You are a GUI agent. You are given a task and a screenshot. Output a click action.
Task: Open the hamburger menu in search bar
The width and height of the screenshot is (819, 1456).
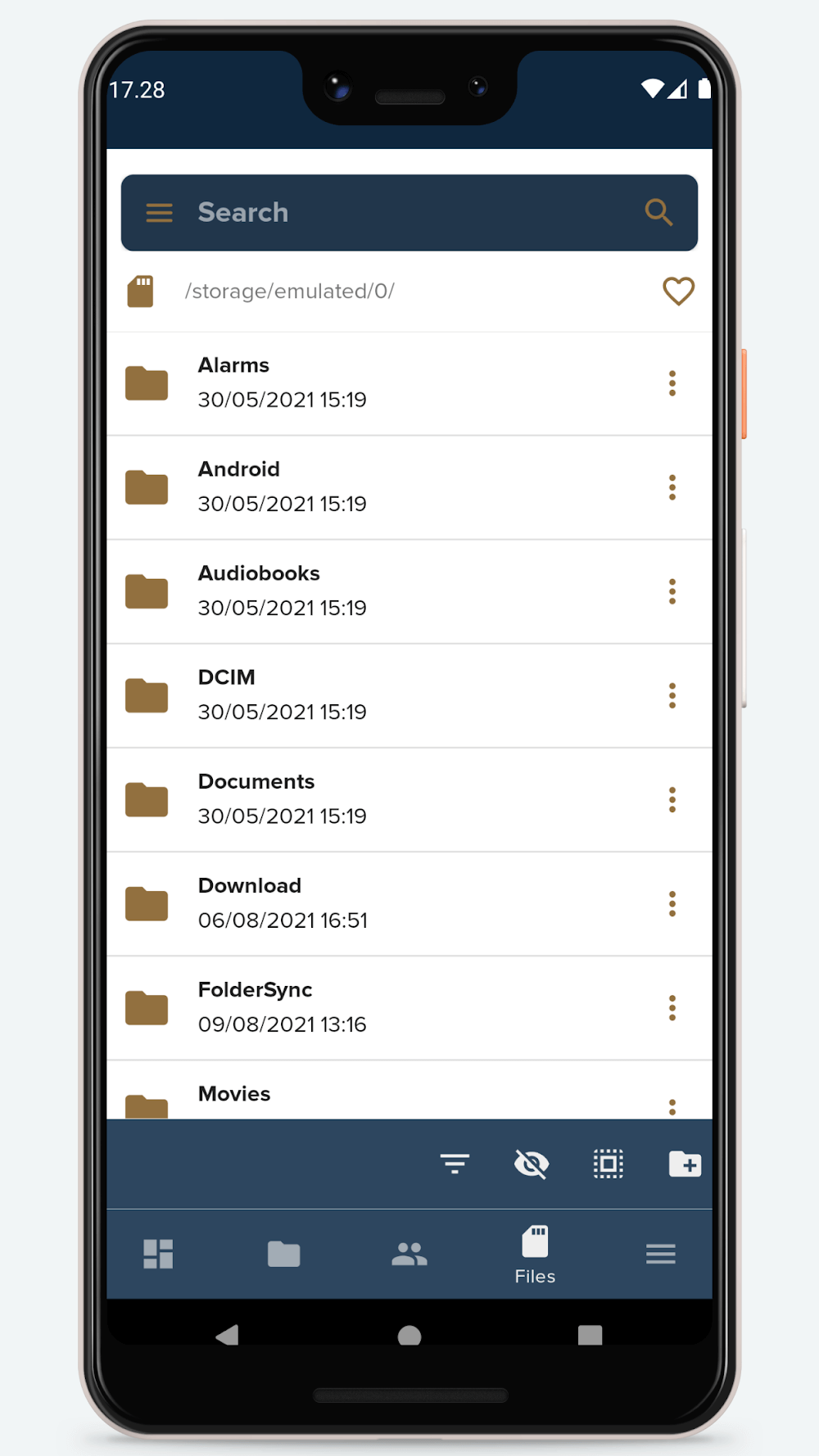point(159,213)
